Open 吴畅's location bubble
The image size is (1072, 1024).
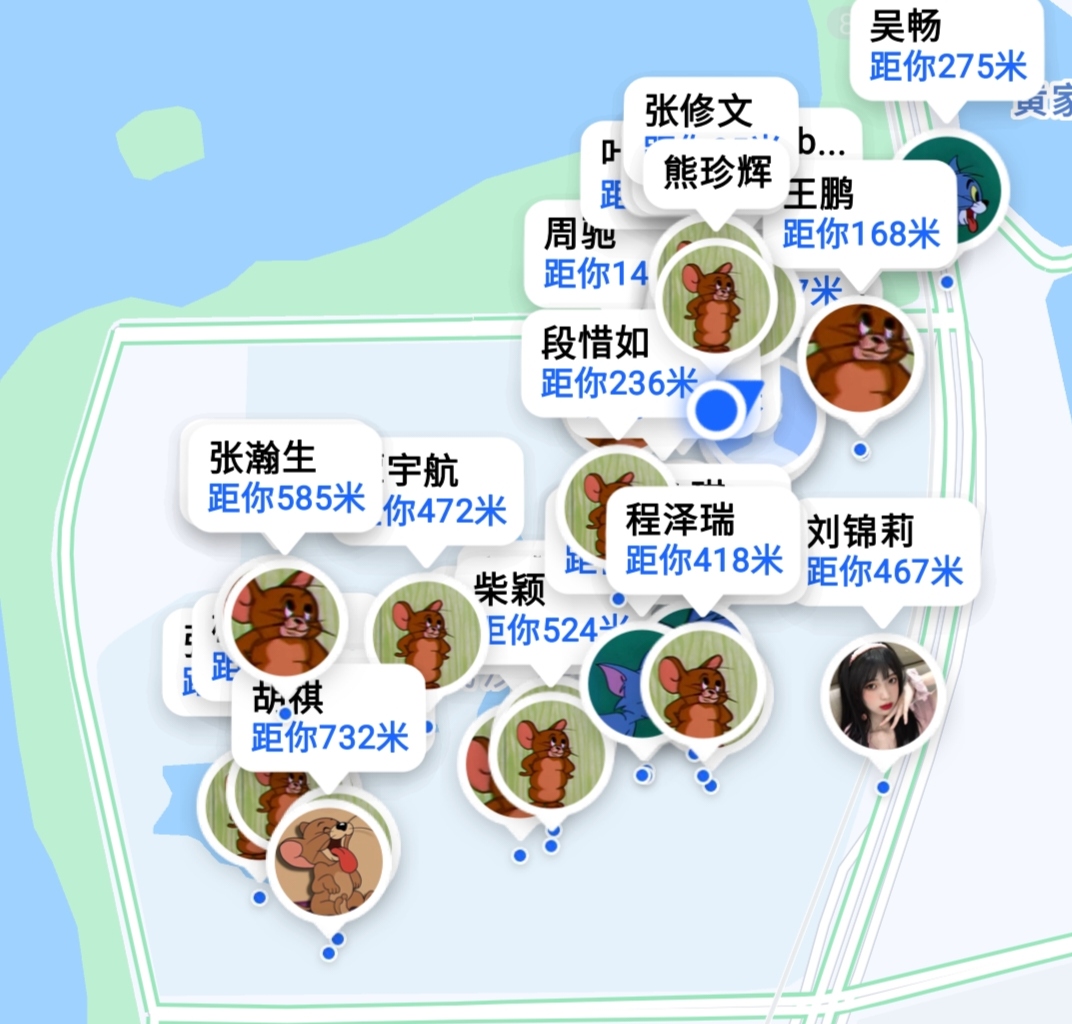(946, 48)
